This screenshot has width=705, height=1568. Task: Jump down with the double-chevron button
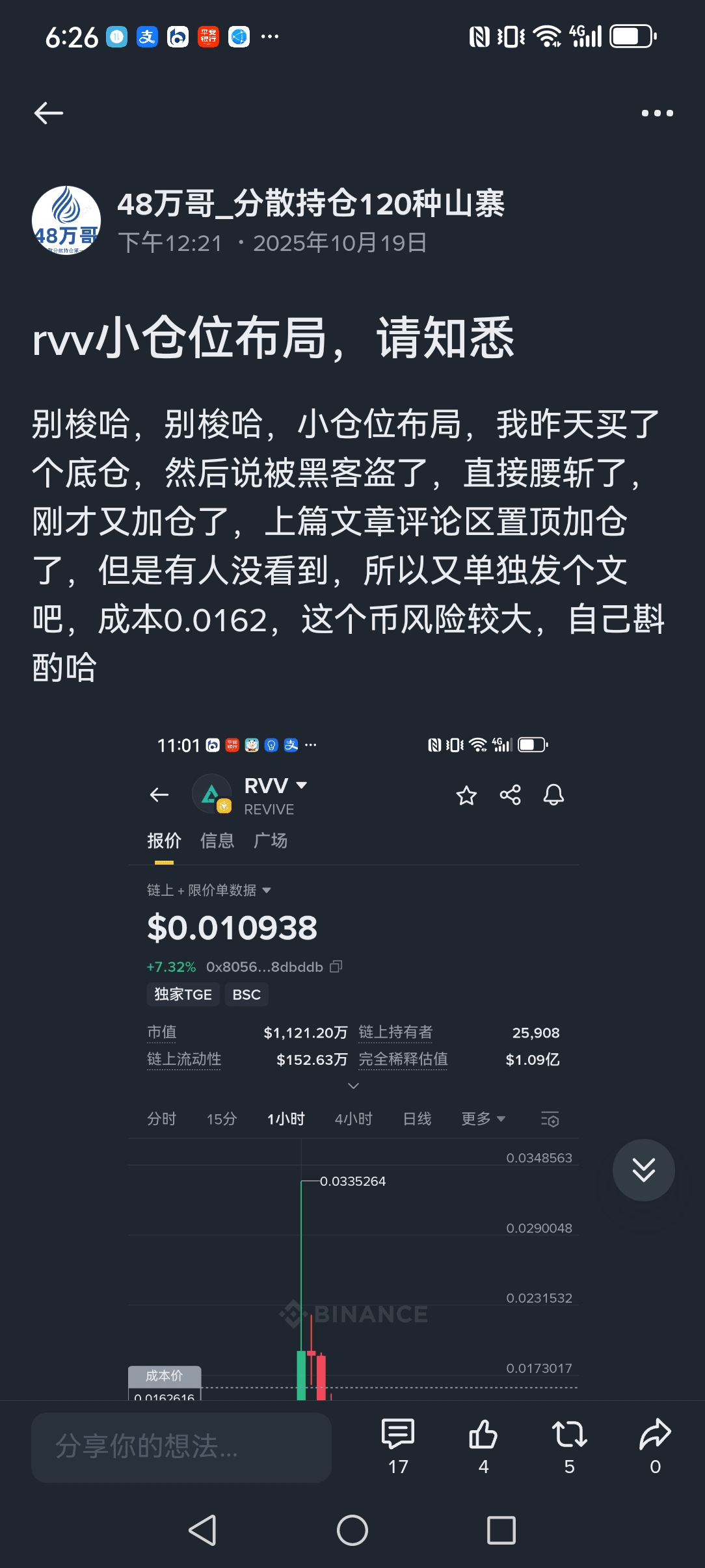643,1169
